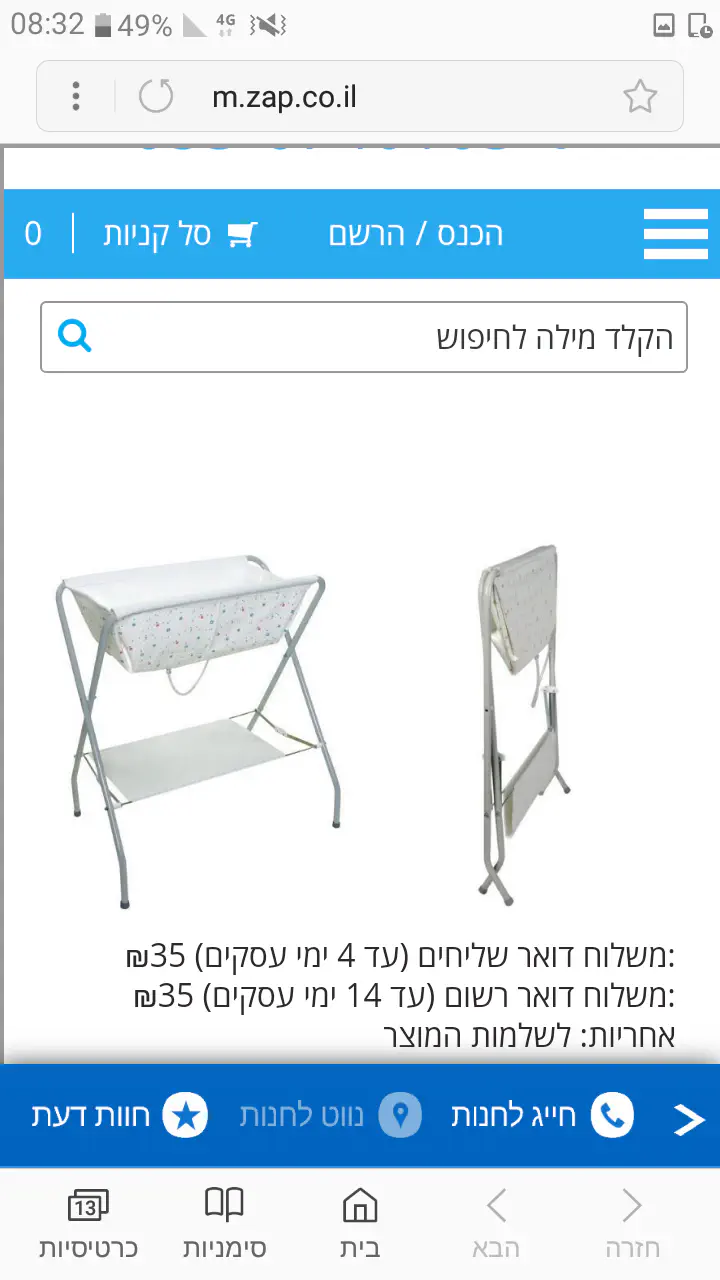Navigate to the store (נווט לחנות)
Viewport: 720px width, 1280px height.
(330, 1116)
